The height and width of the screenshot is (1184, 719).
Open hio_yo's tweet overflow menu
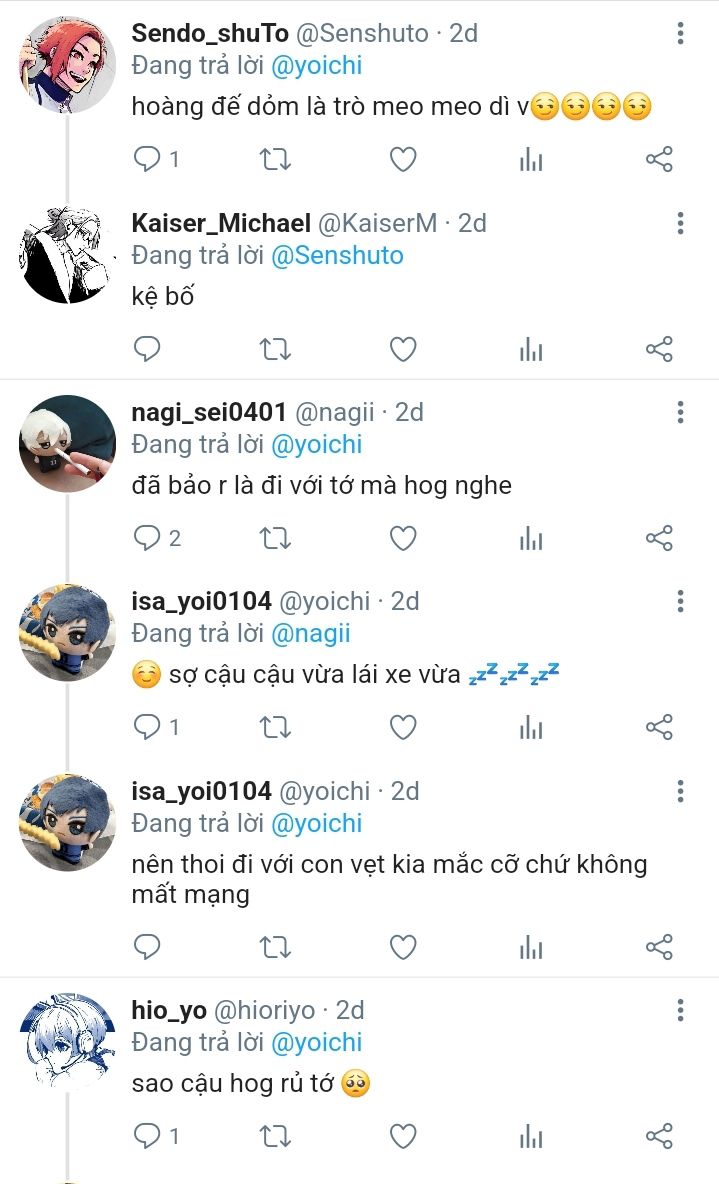(x=680, y=1010)
